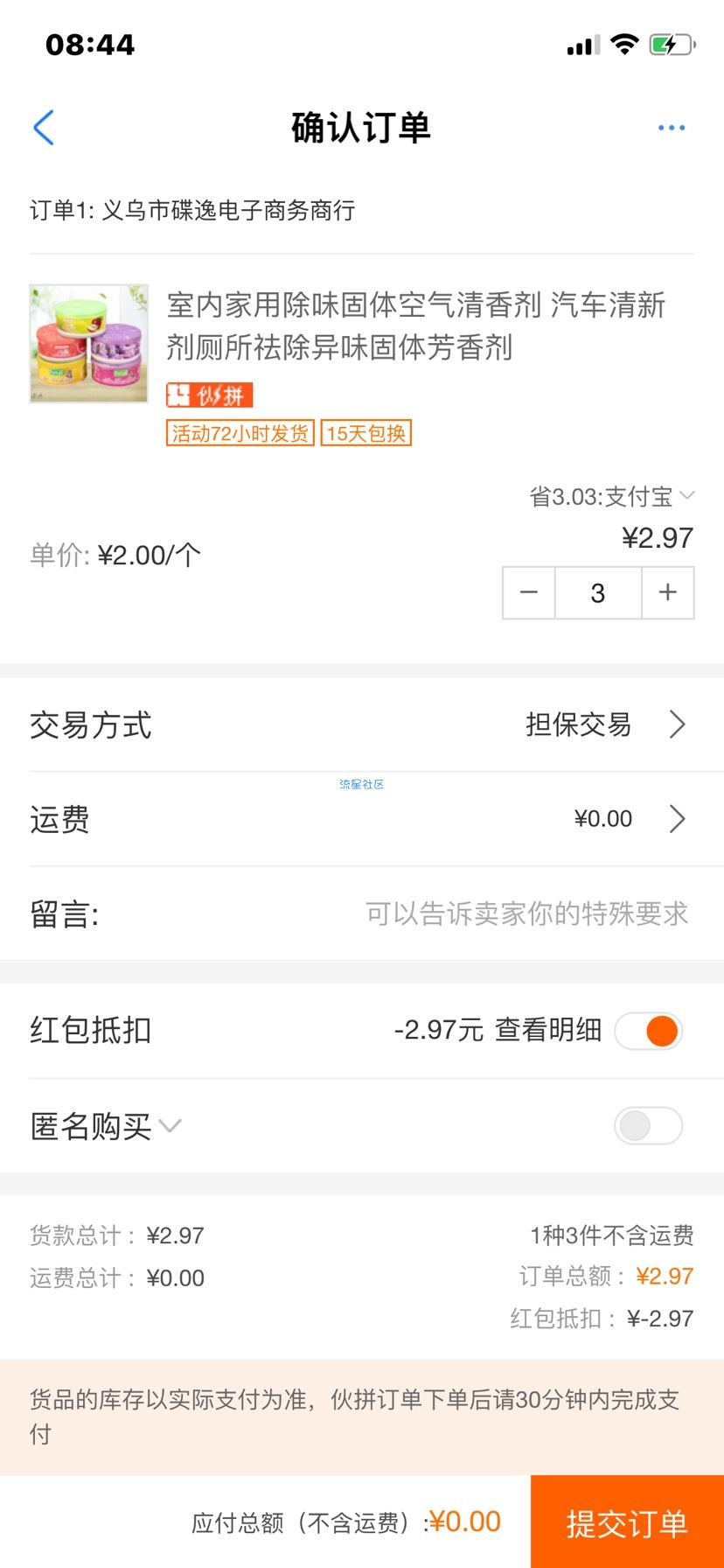This screenshot has width=724, height=1568.
Task: Increase the item quantity by one
Action: pos(668,593)
